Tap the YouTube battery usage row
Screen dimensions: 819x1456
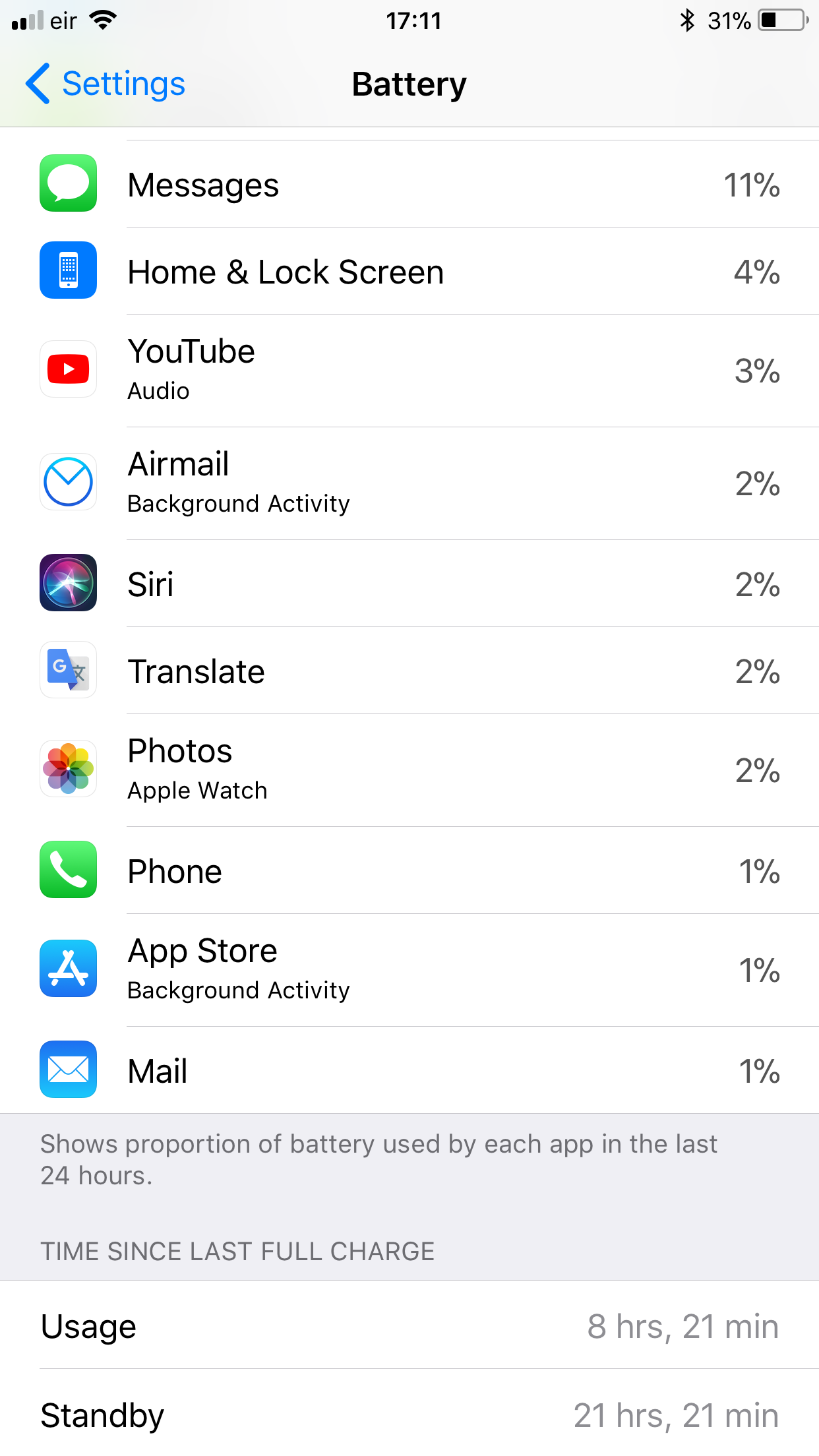(409, 371)
